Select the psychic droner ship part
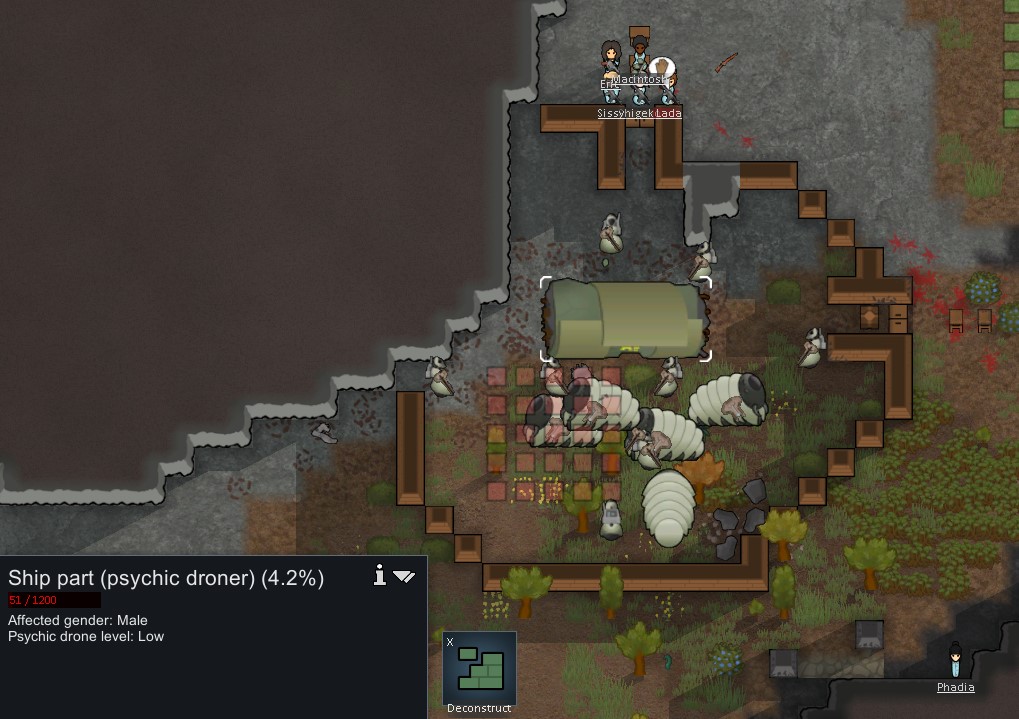Image resolution: width=1019 pixels, height=719 pixels. click(x=625, y=320)
